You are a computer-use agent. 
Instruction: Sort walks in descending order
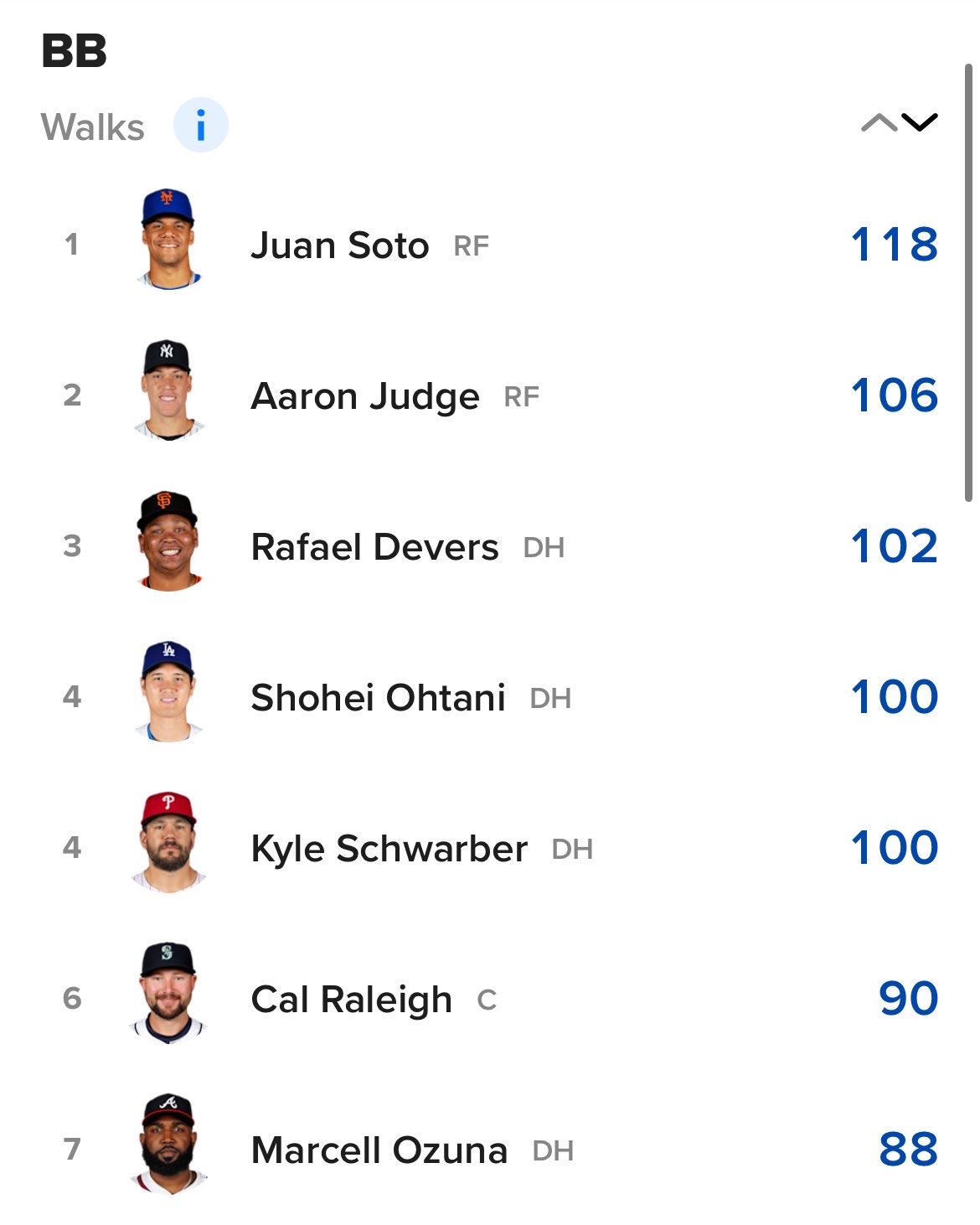coord(920,123)
